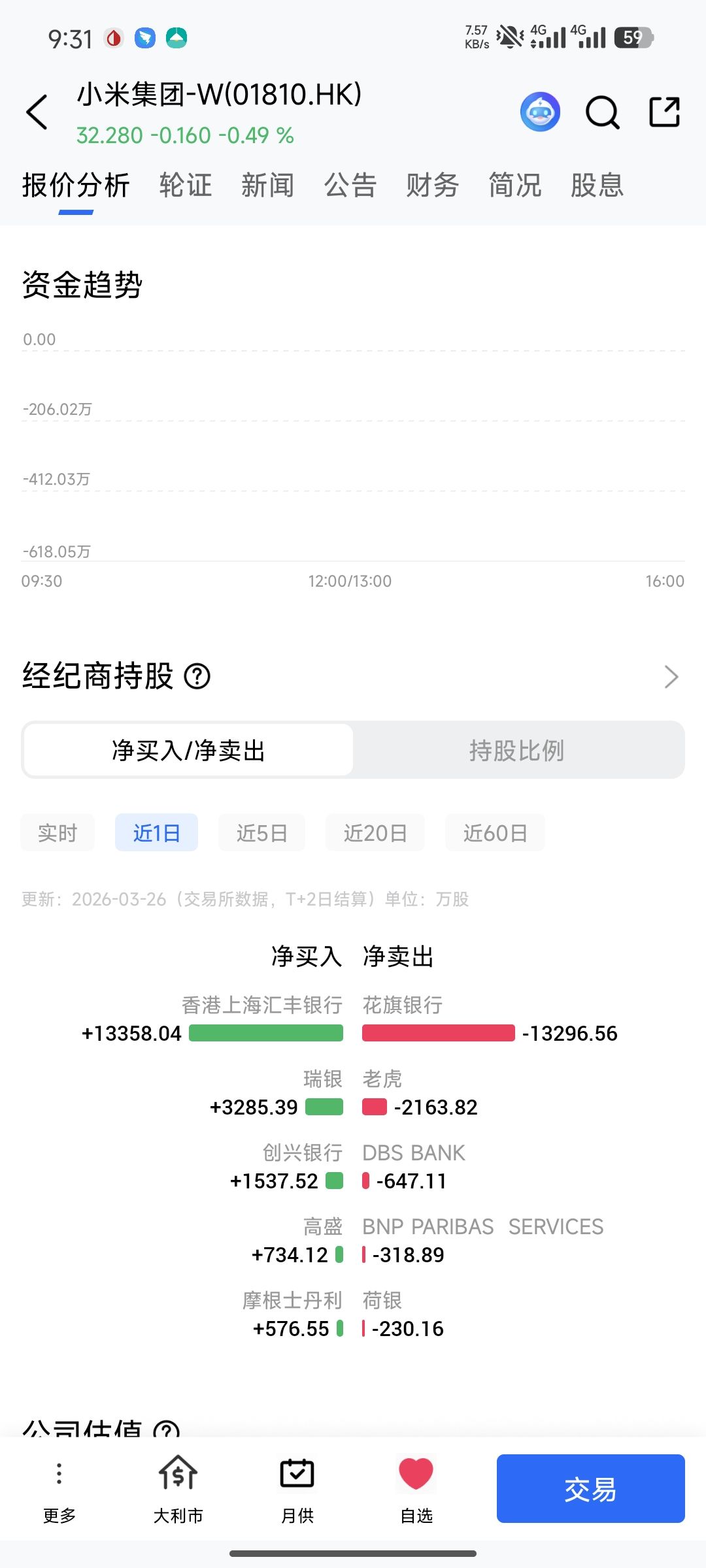The width and height of the screenshot is (706, 1568).
Task: Tap the blue 交易 button
Action: 590,1489
